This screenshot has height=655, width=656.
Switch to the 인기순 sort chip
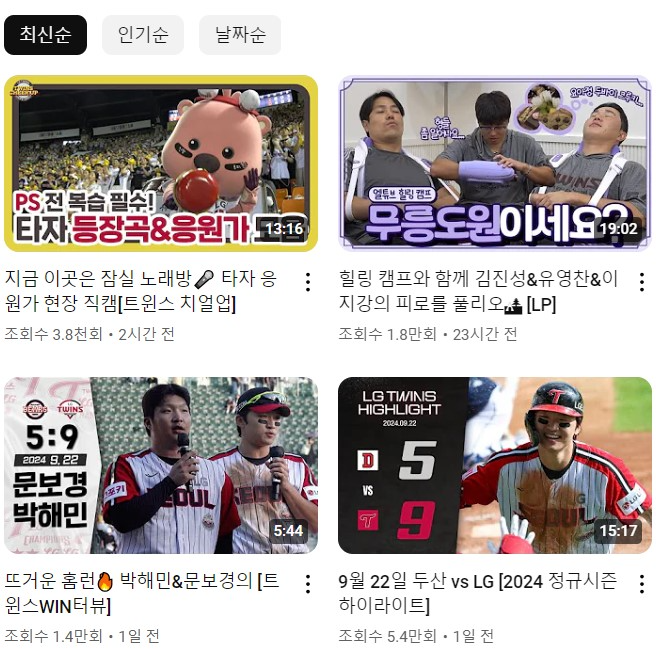point(143,35)
